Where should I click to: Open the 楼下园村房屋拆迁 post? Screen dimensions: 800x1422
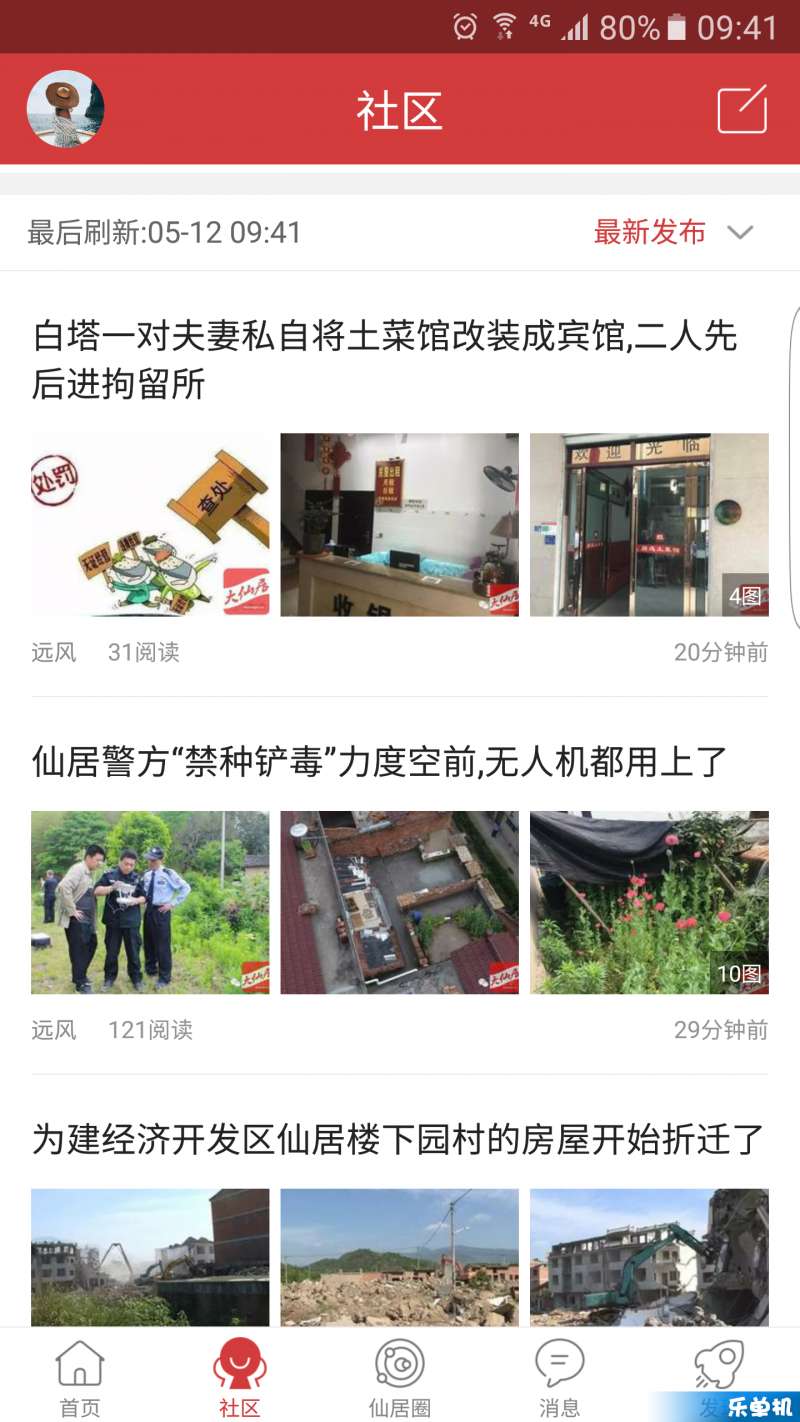(x=398, y=1139)
